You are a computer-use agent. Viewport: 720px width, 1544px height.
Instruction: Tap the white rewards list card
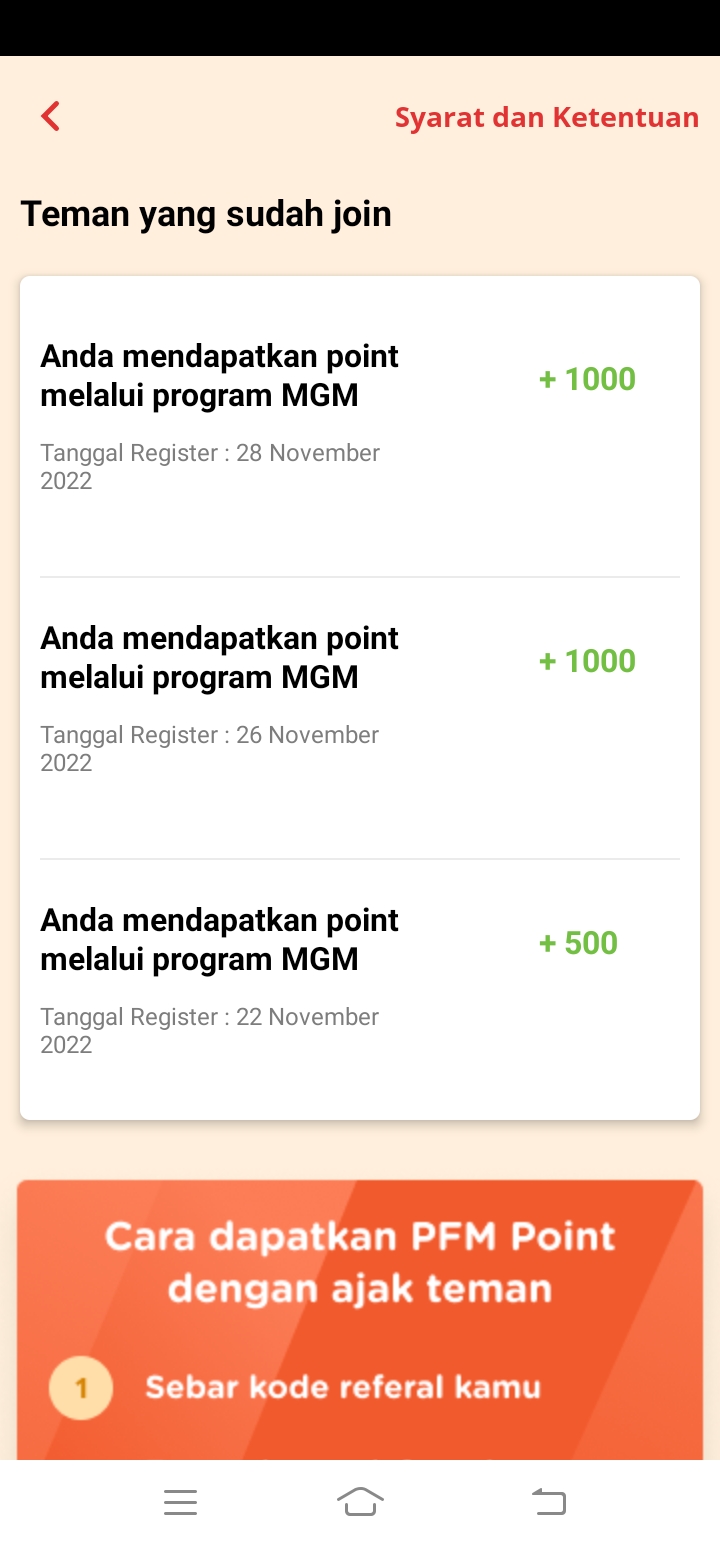point(360,697)
